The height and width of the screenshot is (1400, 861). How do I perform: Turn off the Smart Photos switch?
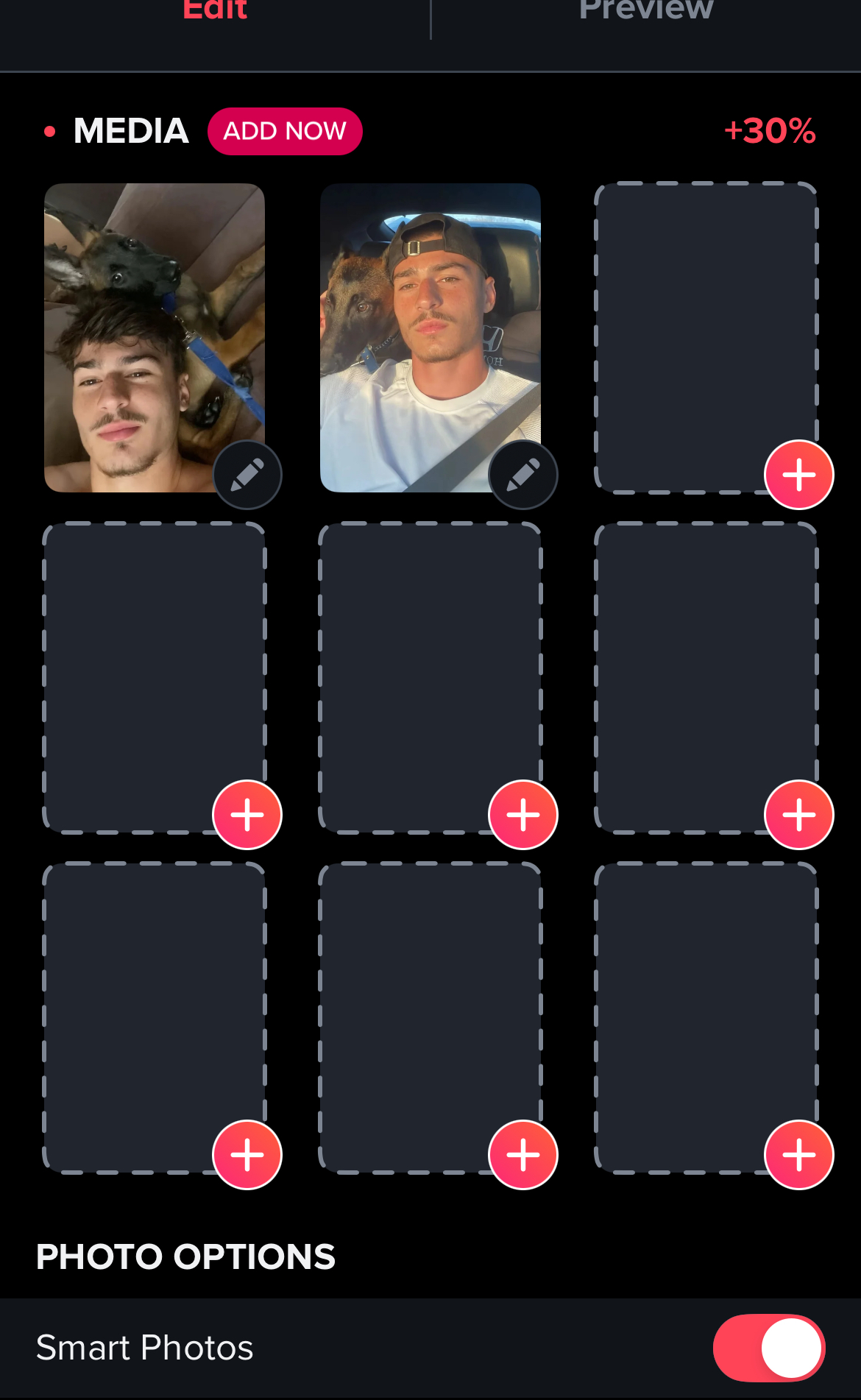coord(769,1348)
